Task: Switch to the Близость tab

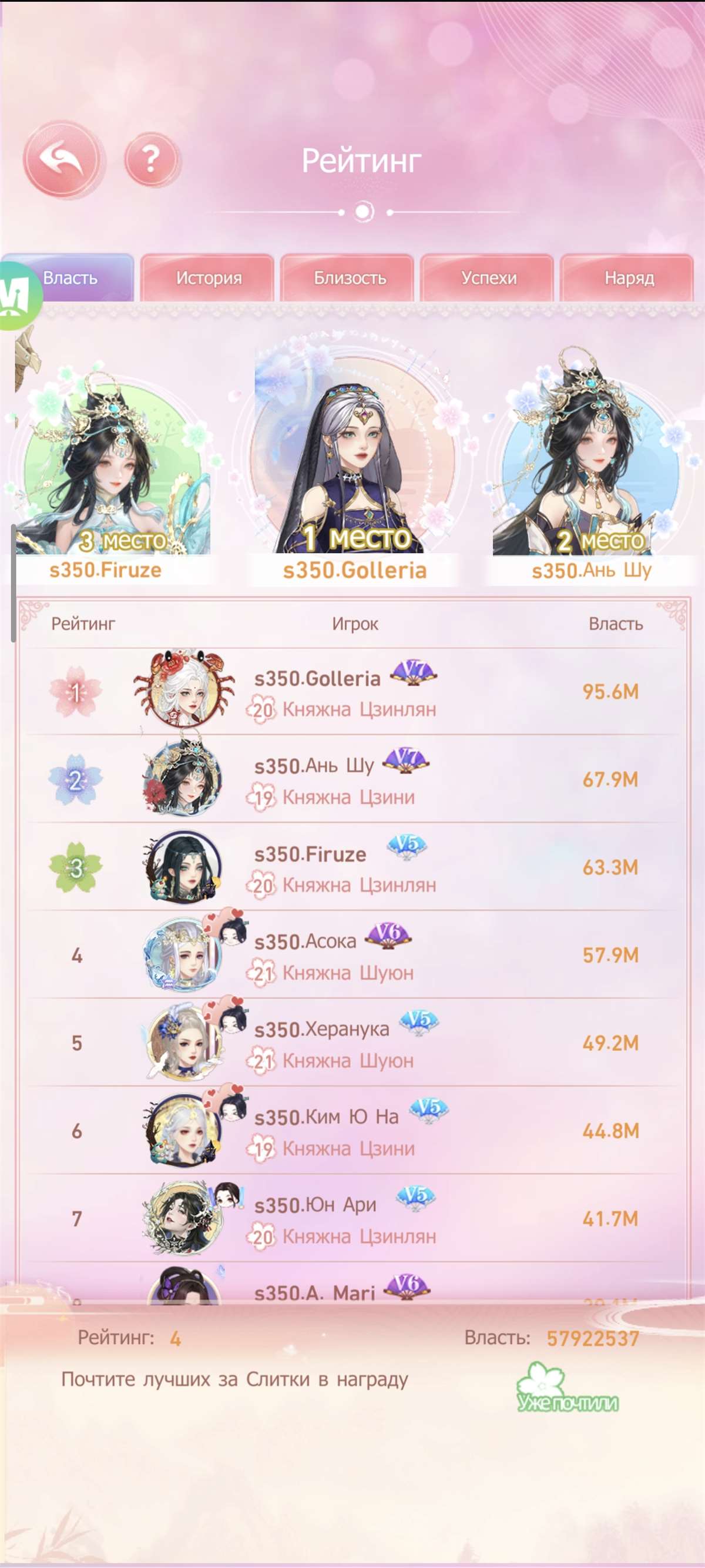Action: click(x=348, y=278)
